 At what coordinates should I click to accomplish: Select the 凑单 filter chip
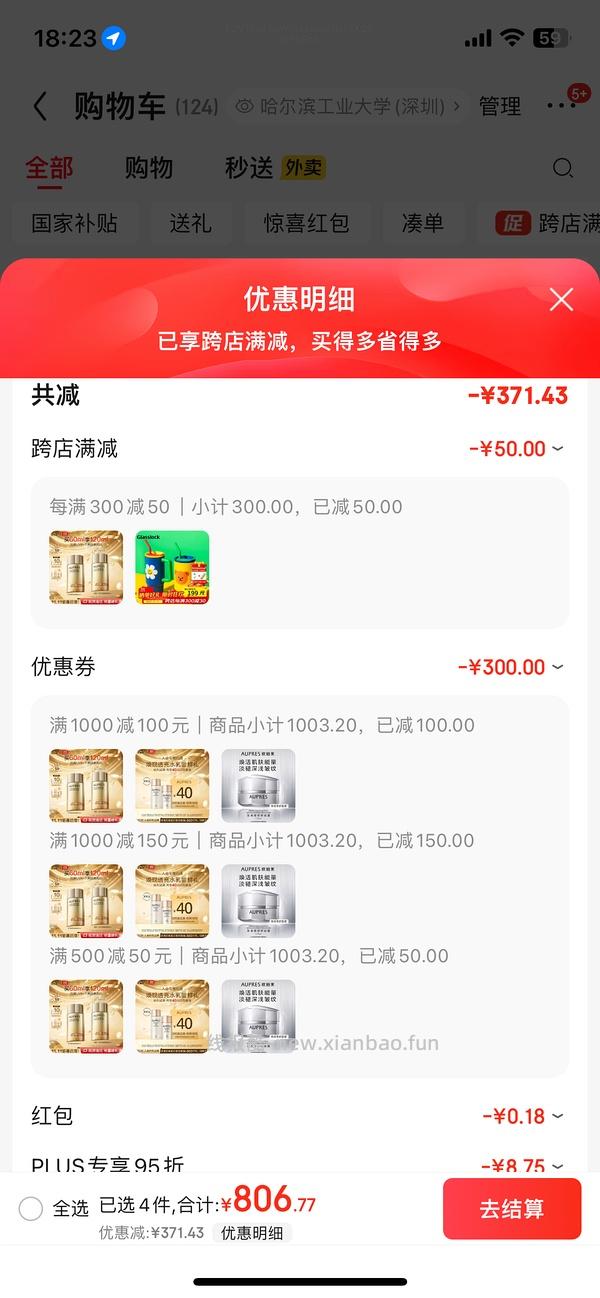(422, 223)
